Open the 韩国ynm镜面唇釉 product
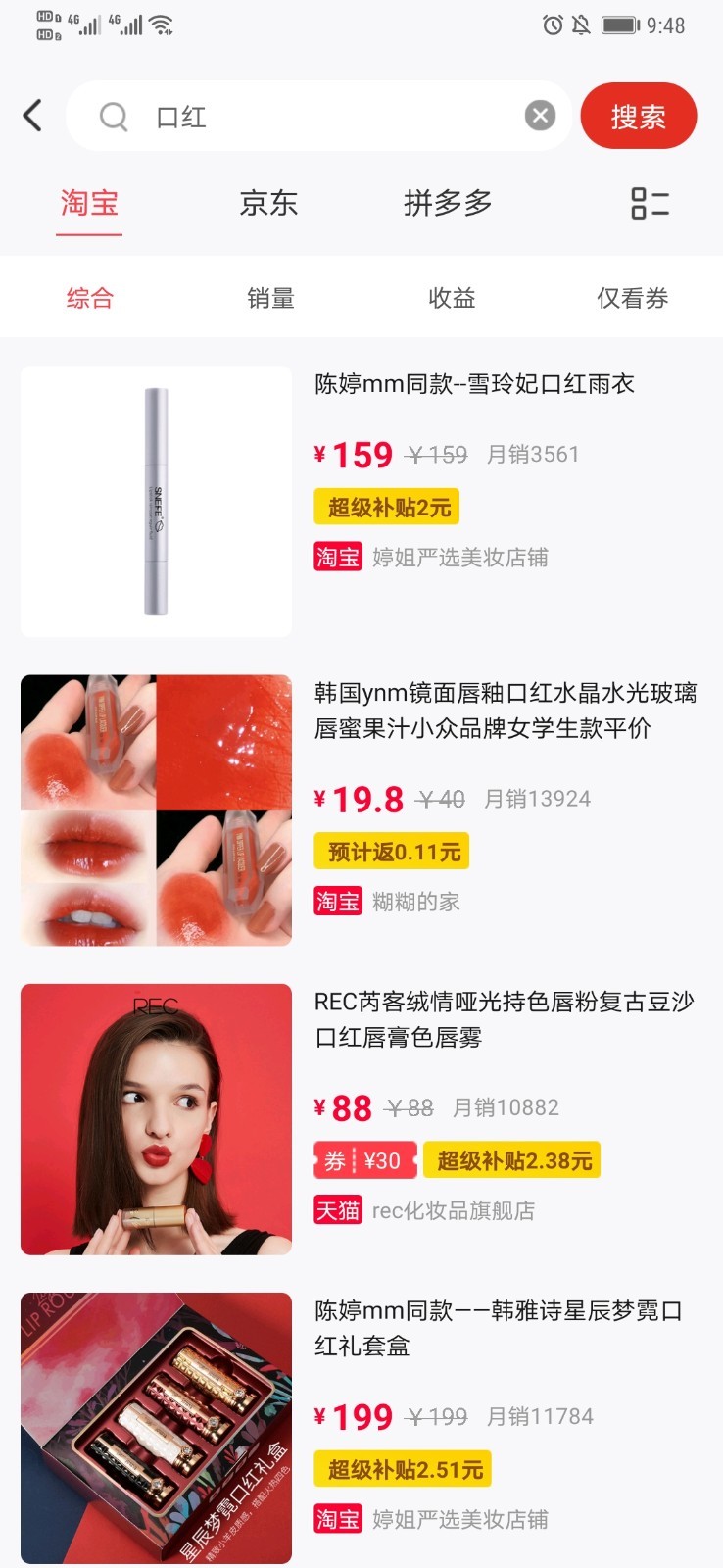 (x=505, y=710)
